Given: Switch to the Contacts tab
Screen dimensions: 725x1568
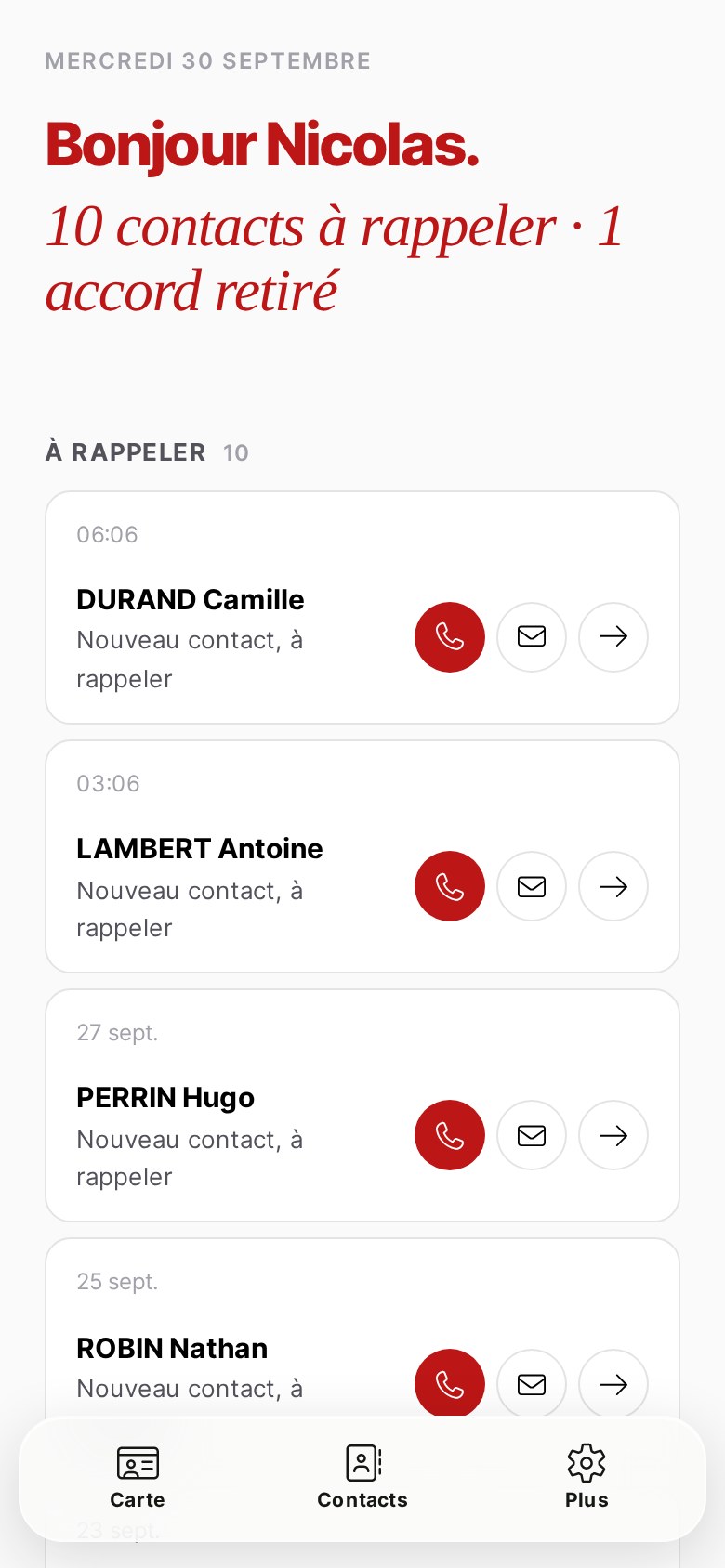Looking at the screenshot, I should 362,1478.
